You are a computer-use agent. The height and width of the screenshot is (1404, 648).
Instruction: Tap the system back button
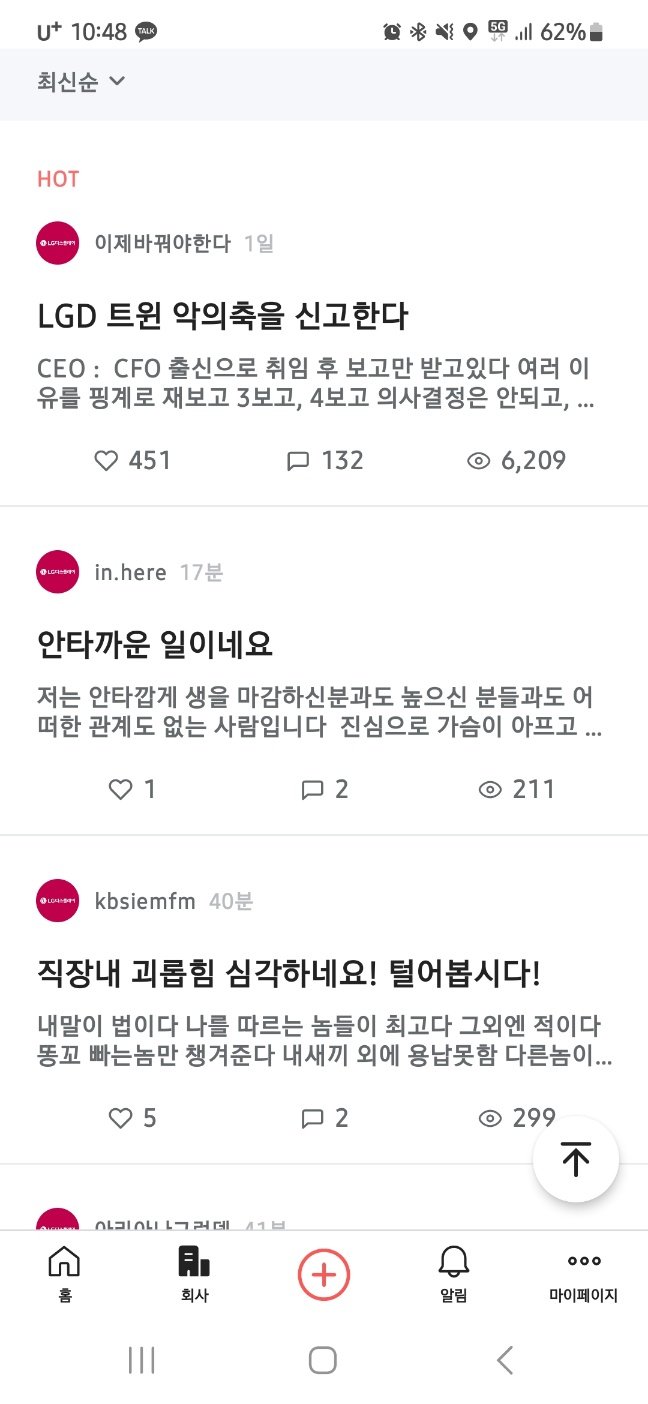coord(505,1359)
